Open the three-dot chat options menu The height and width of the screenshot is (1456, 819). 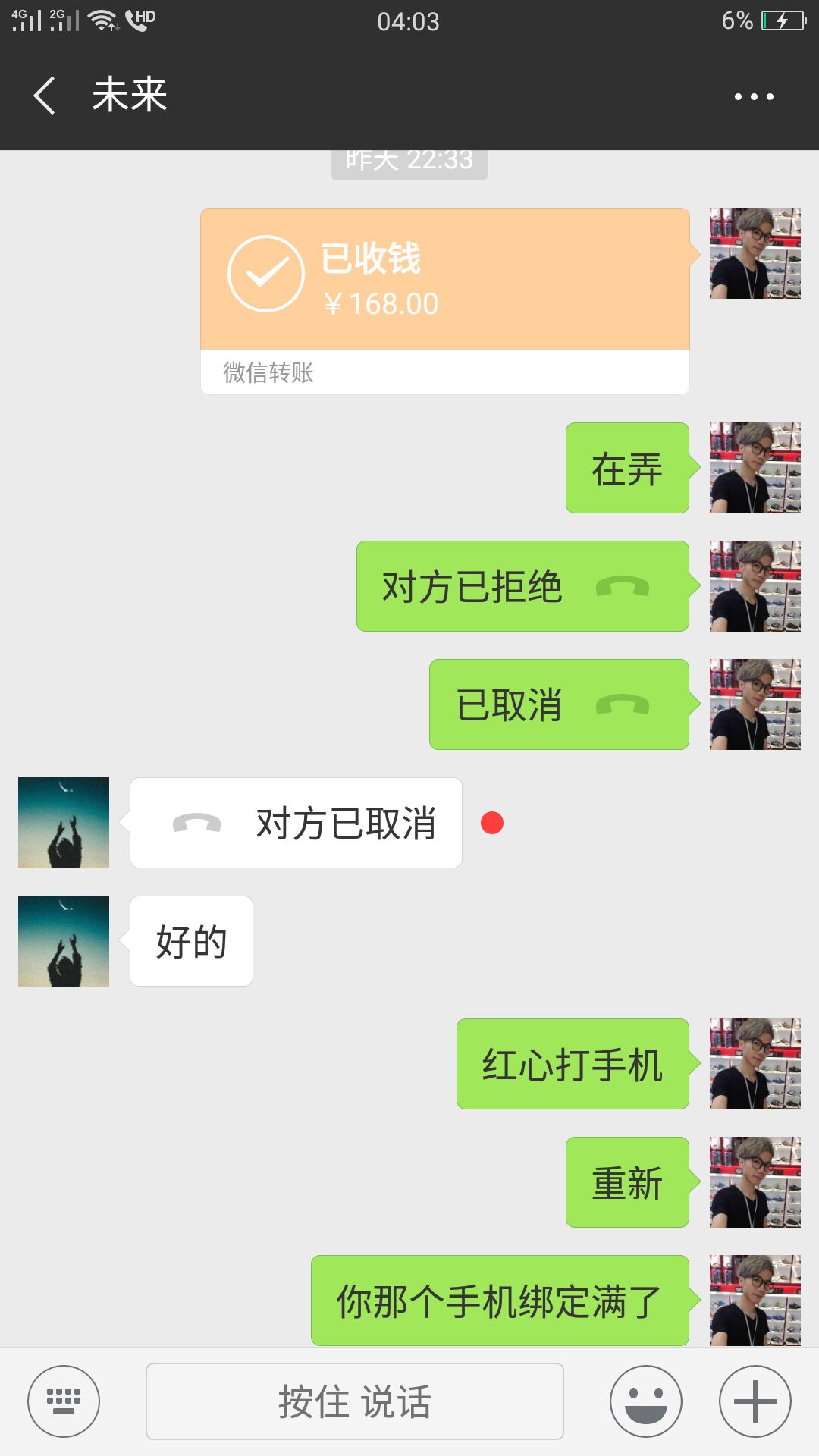pyautogui.click(x=754, y=96)
